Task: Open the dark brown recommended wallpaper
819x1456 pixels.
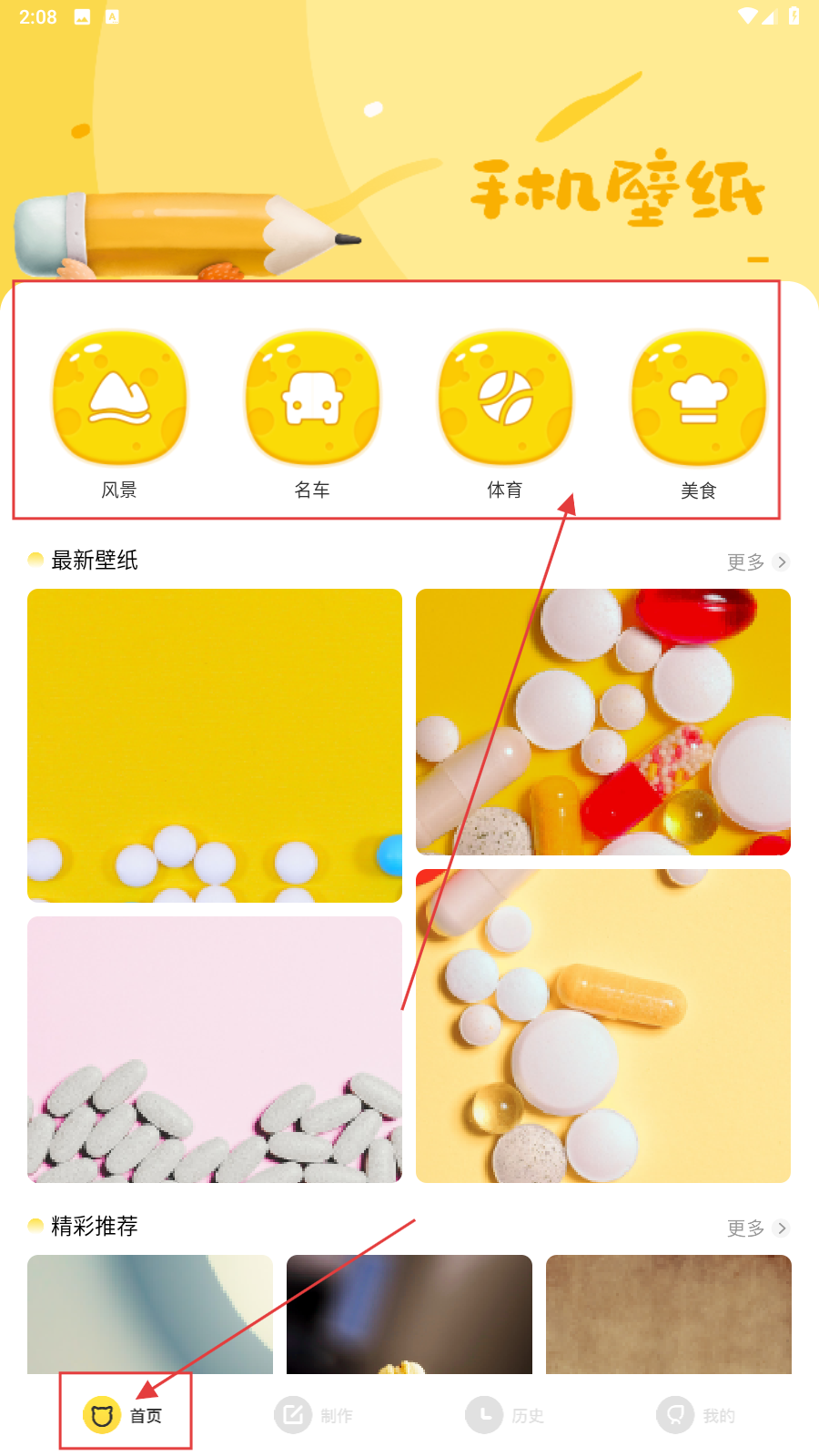Action: 409,1313
